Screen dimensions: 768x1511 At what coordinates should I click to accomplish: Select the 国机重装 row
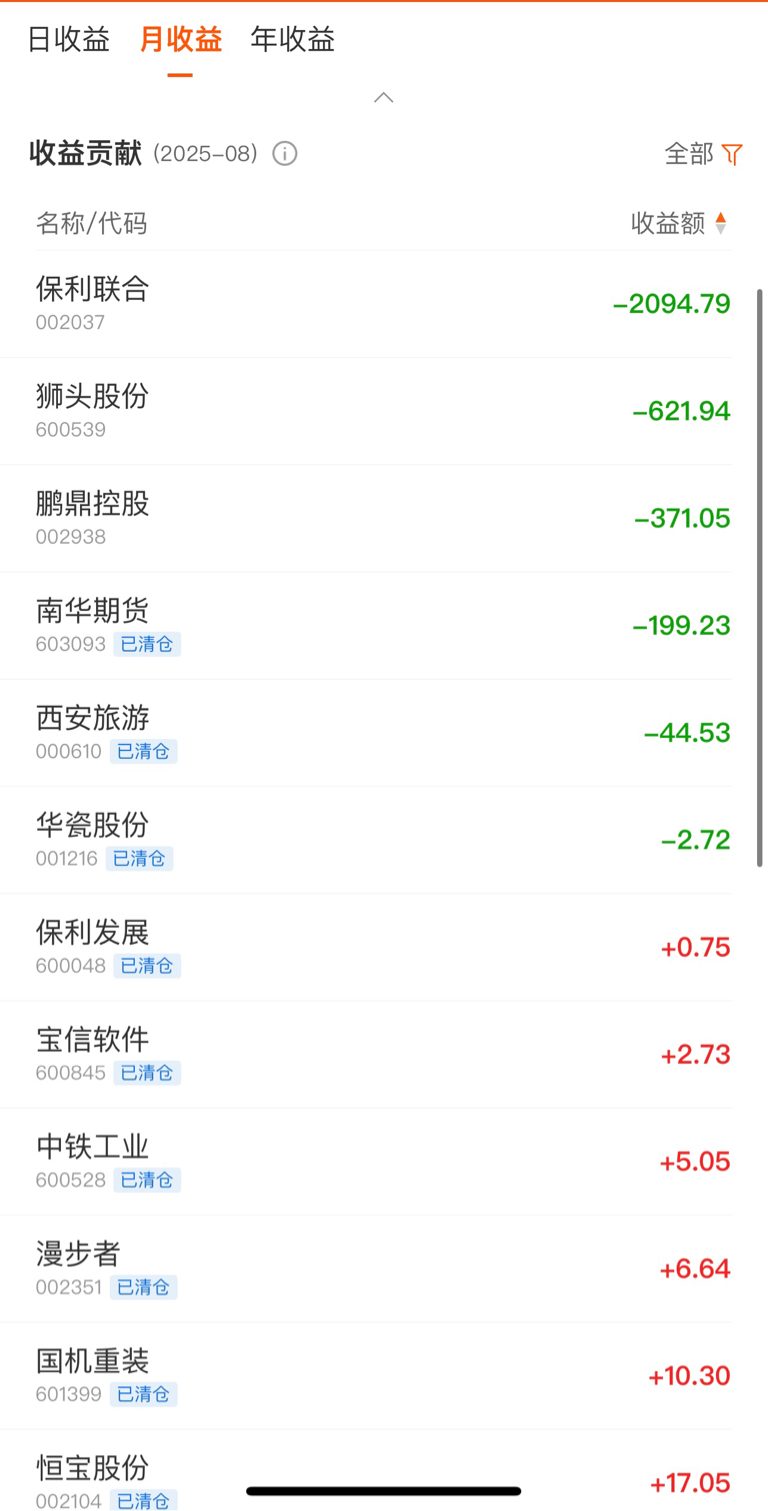click(384, 1376)
